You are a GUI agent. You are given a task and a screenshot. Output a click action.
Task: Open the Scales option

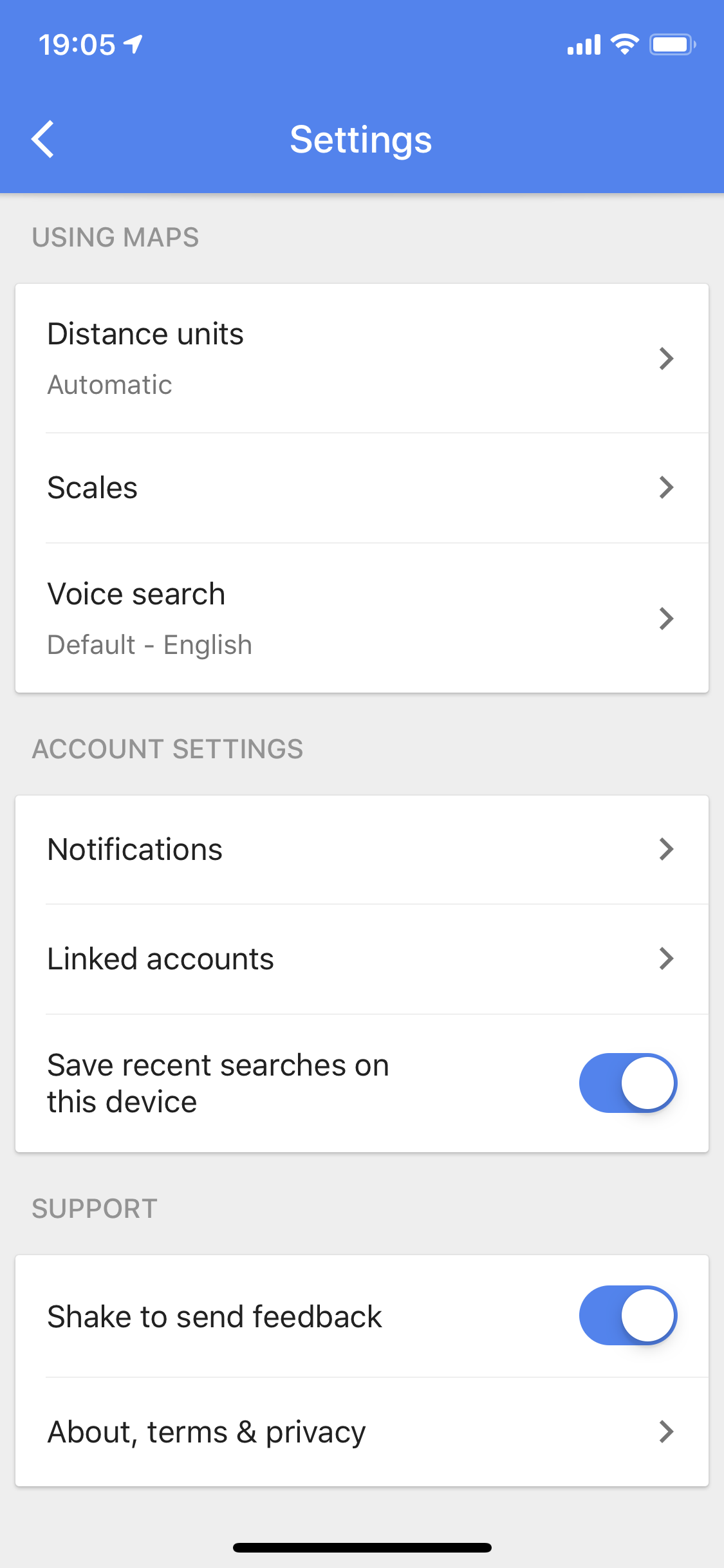click(x=362, y=488)
